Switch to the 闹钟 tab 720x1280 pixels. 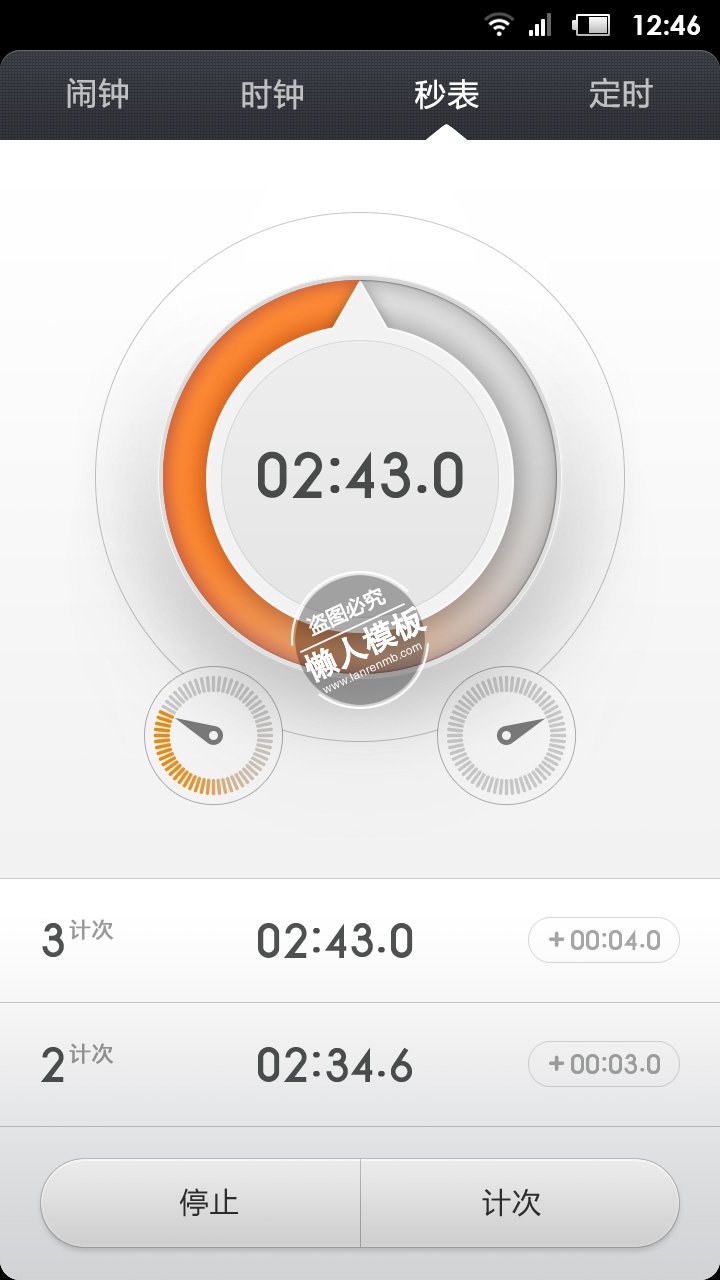click(x=97, y=95)
